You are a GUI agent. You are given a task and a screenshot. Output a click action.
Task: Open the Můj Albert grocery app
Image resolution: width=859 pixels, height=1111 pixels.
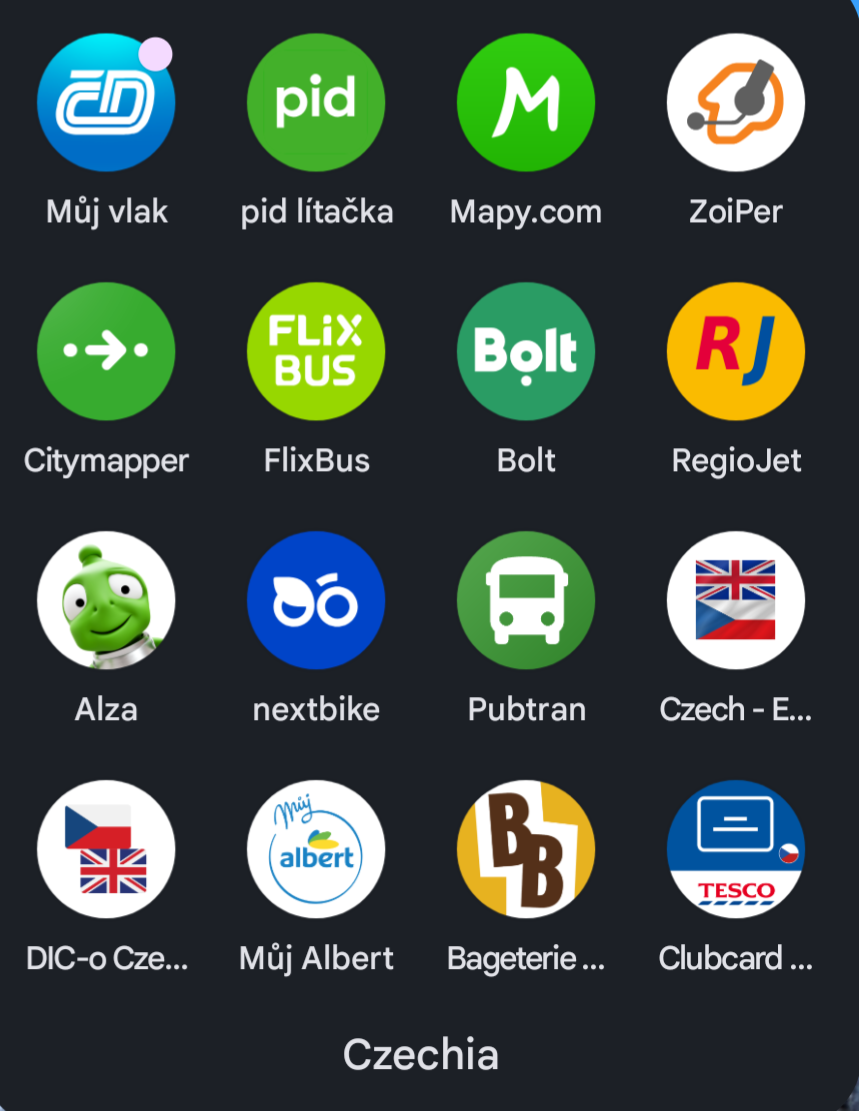point(316,849)
